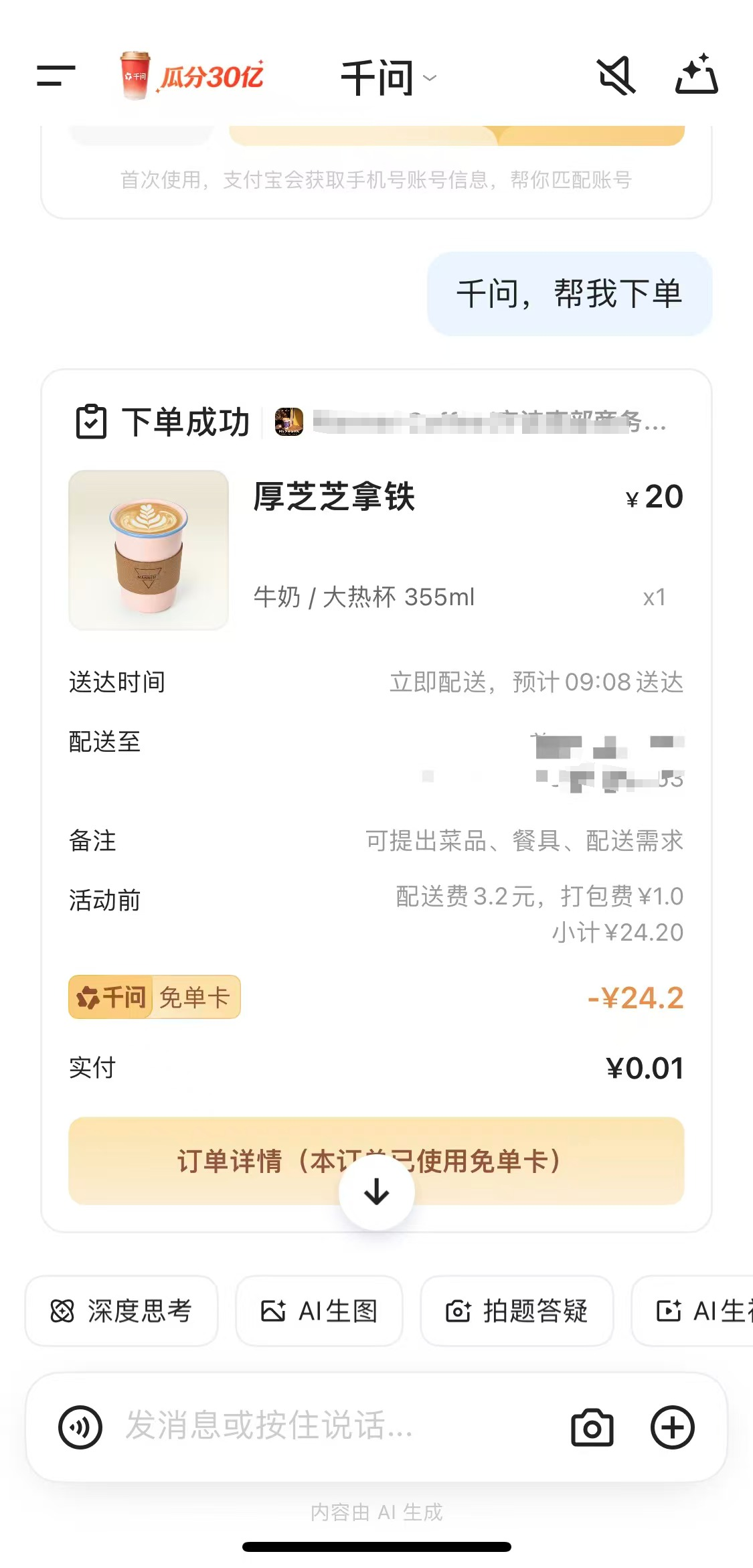Enable 深度思考 mode
This screenshot has height=1568, width=753.
click(x=122, y=1311)
